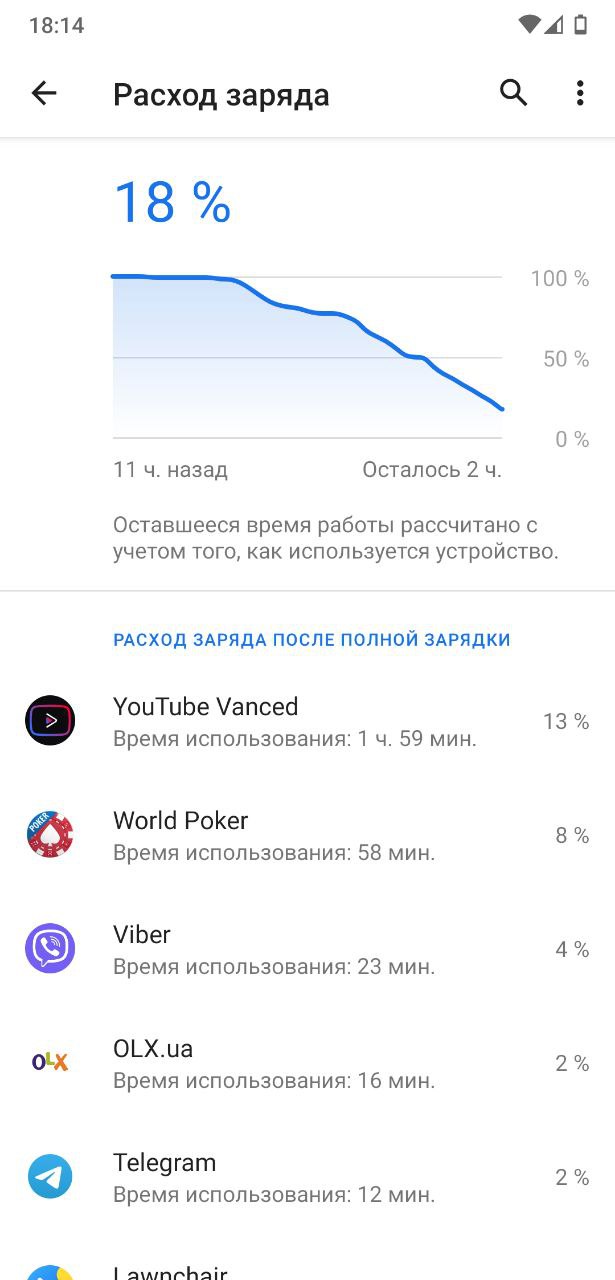The image size is (615, 1280).
Task: Open YouTube Vanced battery usage details
Action: (307, 721)
